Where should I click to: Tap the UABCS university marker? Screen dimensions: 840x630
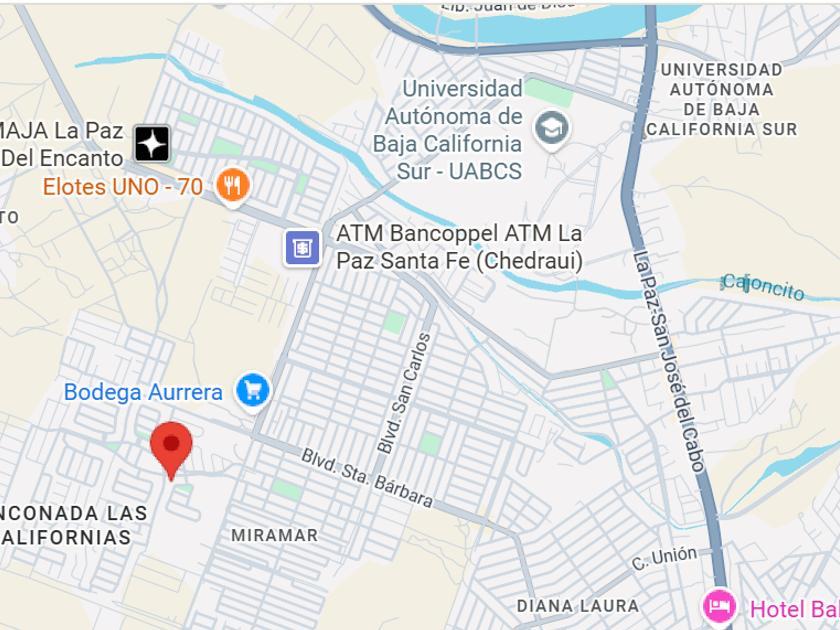tap(552, 130)
